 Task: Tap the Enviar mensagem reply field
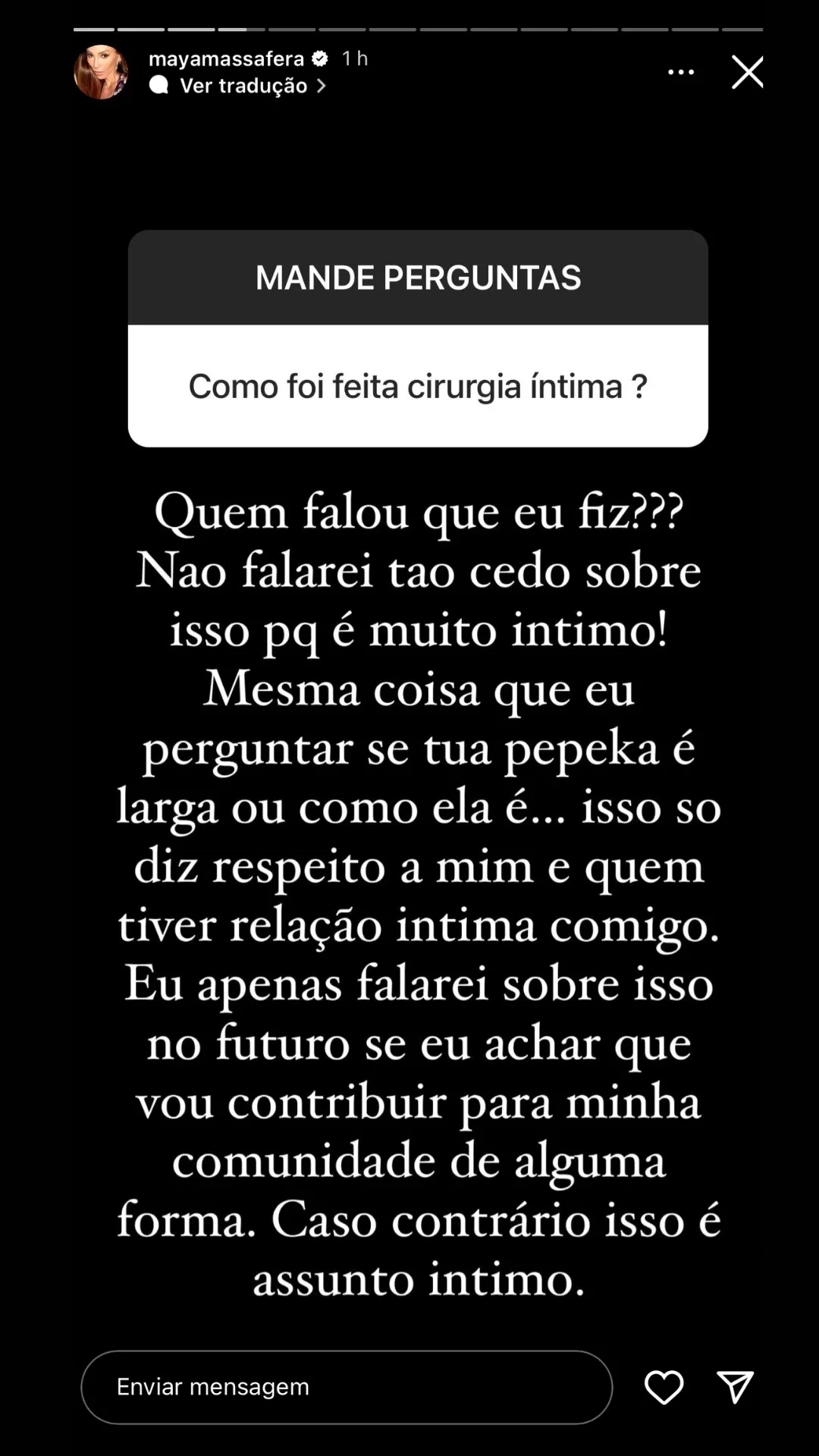coord(346,1386)
